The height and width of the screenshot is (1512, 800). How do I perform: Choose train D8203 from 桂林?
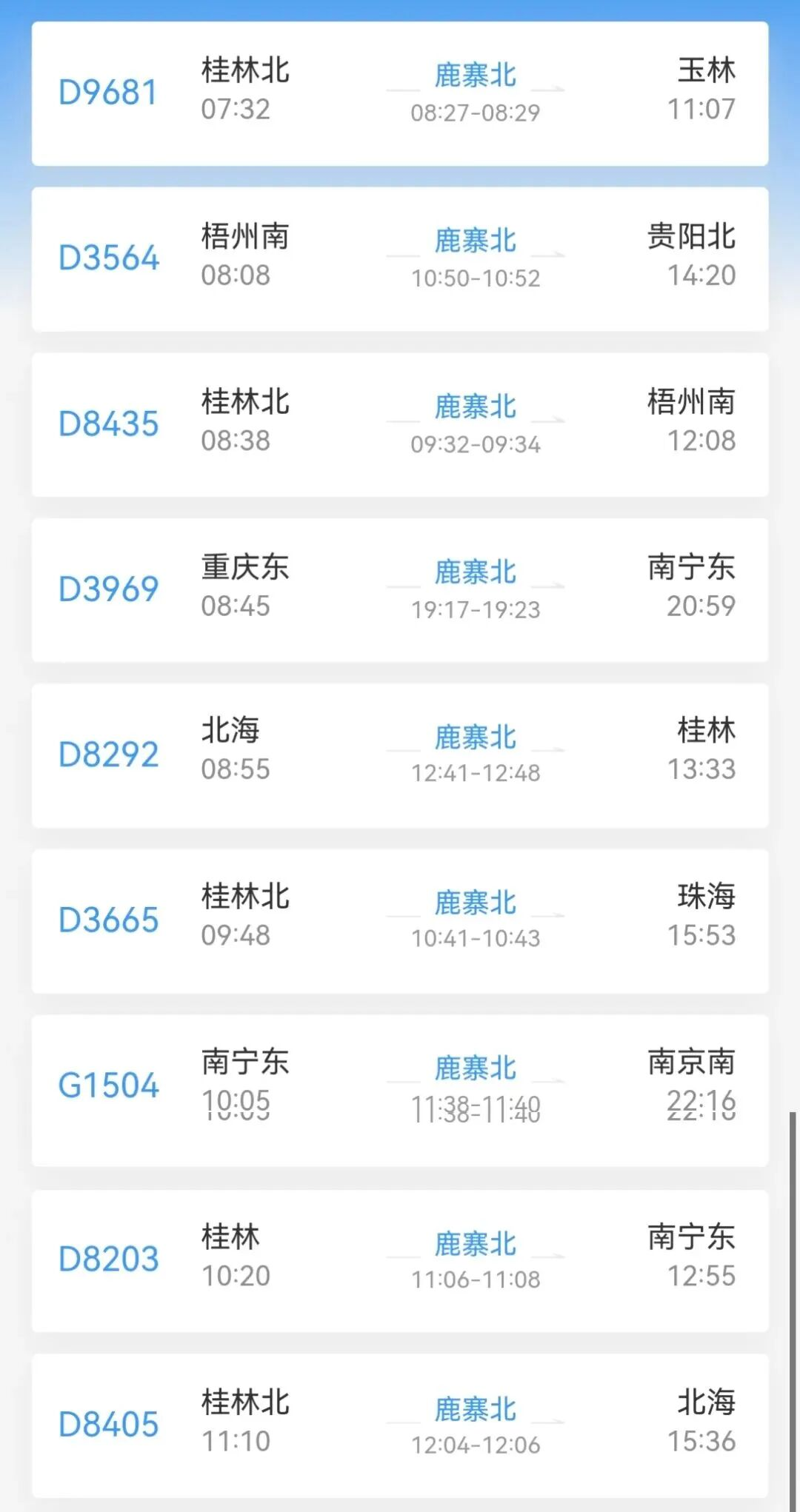pyautogui.click(x=400, y=1260)
